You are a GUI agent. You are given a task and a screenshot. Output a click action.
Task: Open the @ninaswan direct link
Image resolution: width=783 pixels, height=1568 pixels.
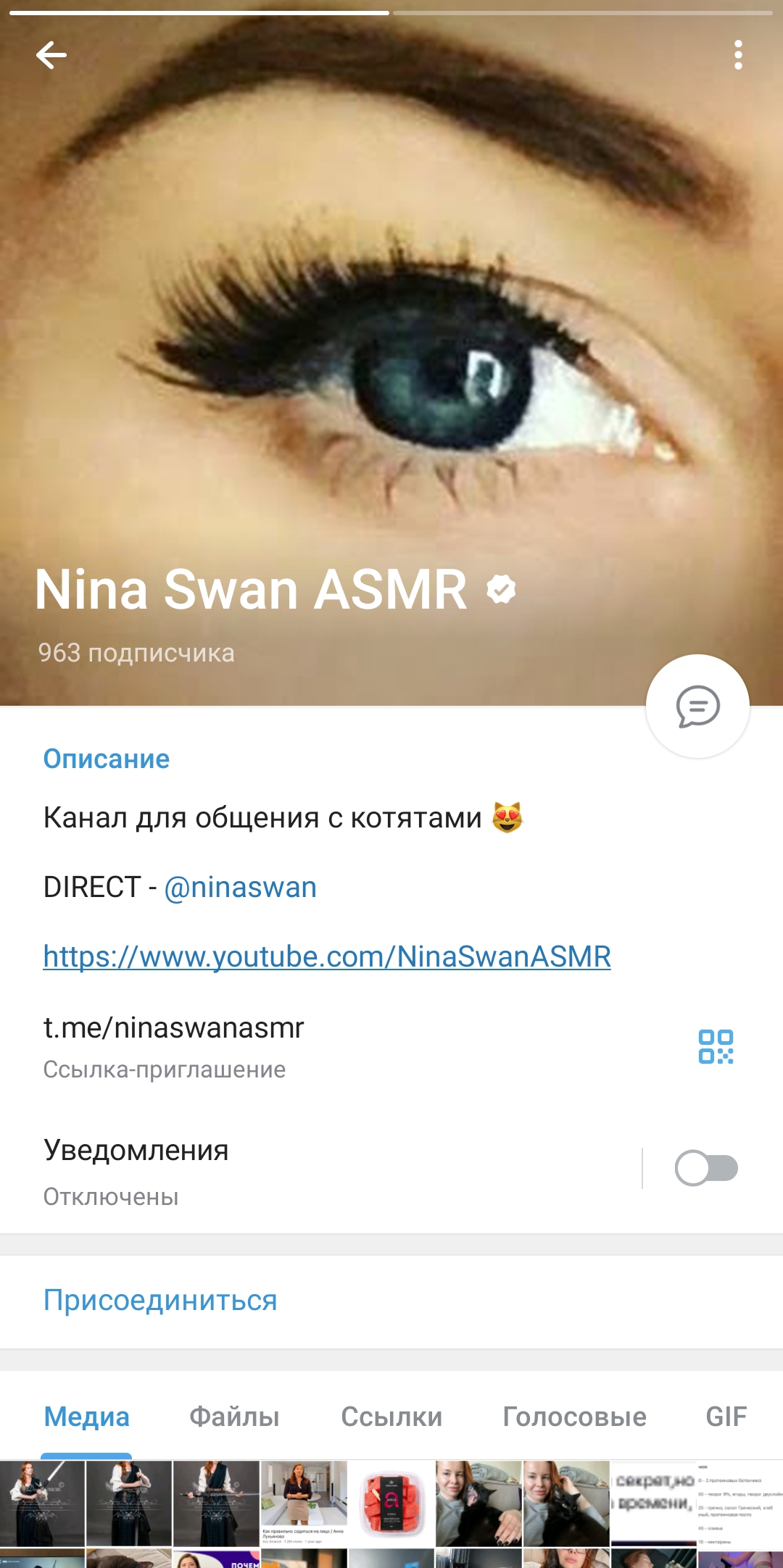pos(241,887)
